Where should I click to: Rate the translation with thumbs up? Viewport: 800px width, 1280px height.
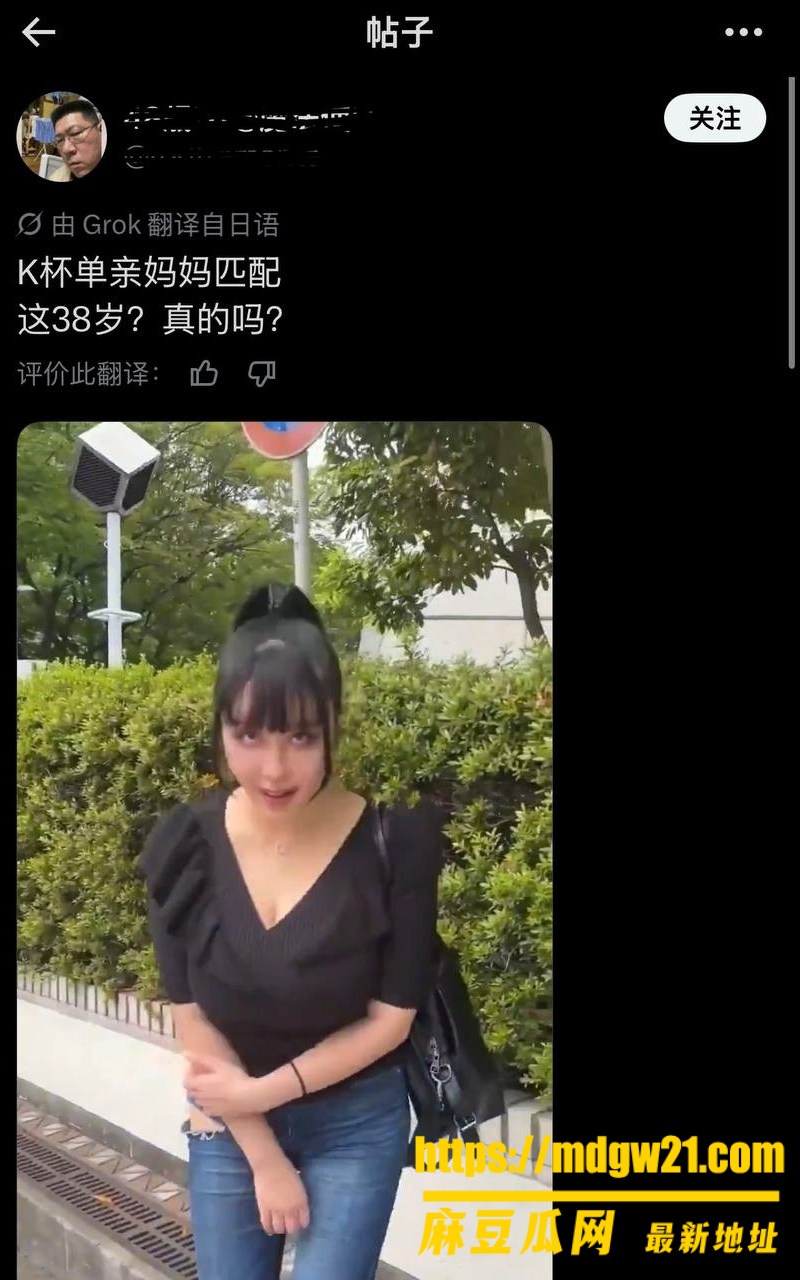pyautogui.click(x=204, y=374)
